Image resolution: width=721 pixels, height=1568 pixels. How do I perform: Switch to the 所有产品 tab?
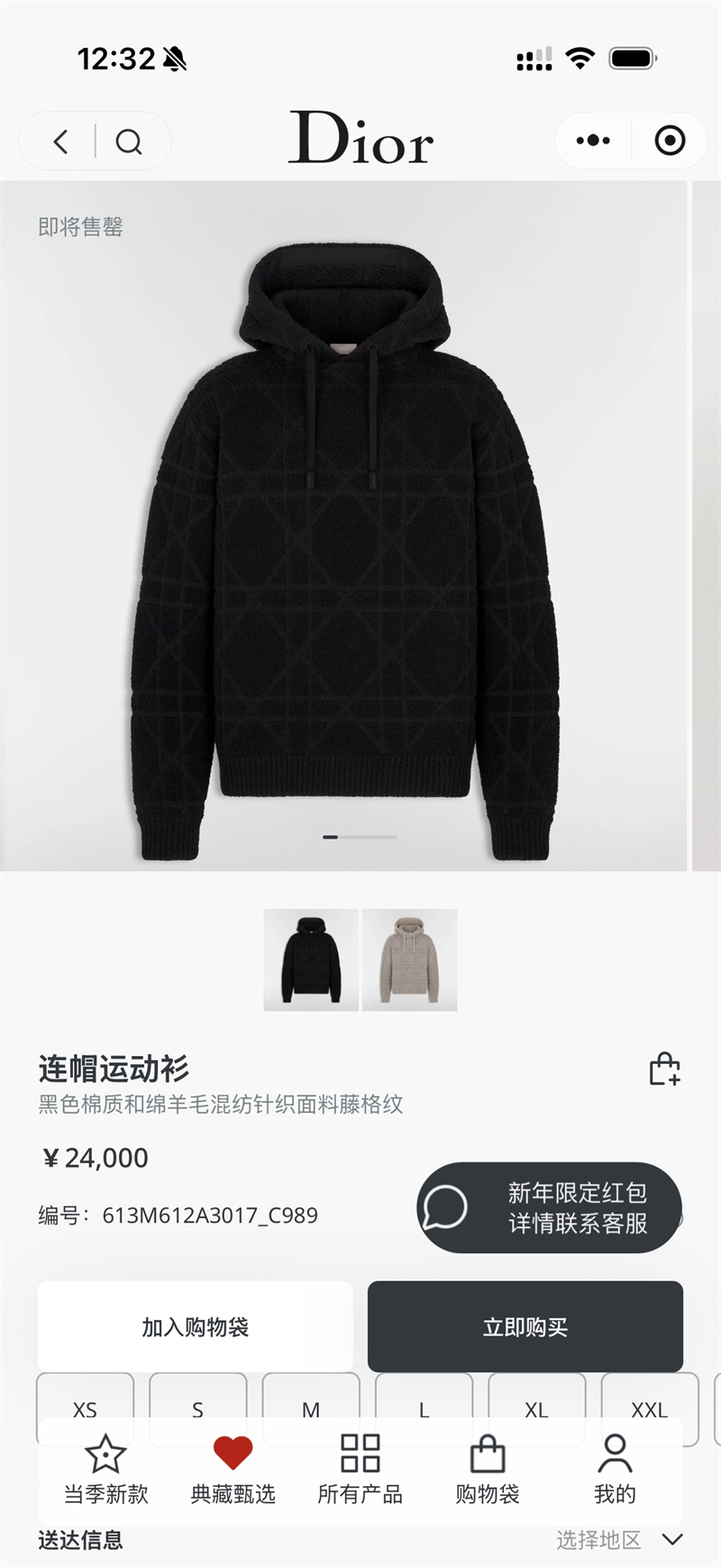click(x=360, y=1470)
